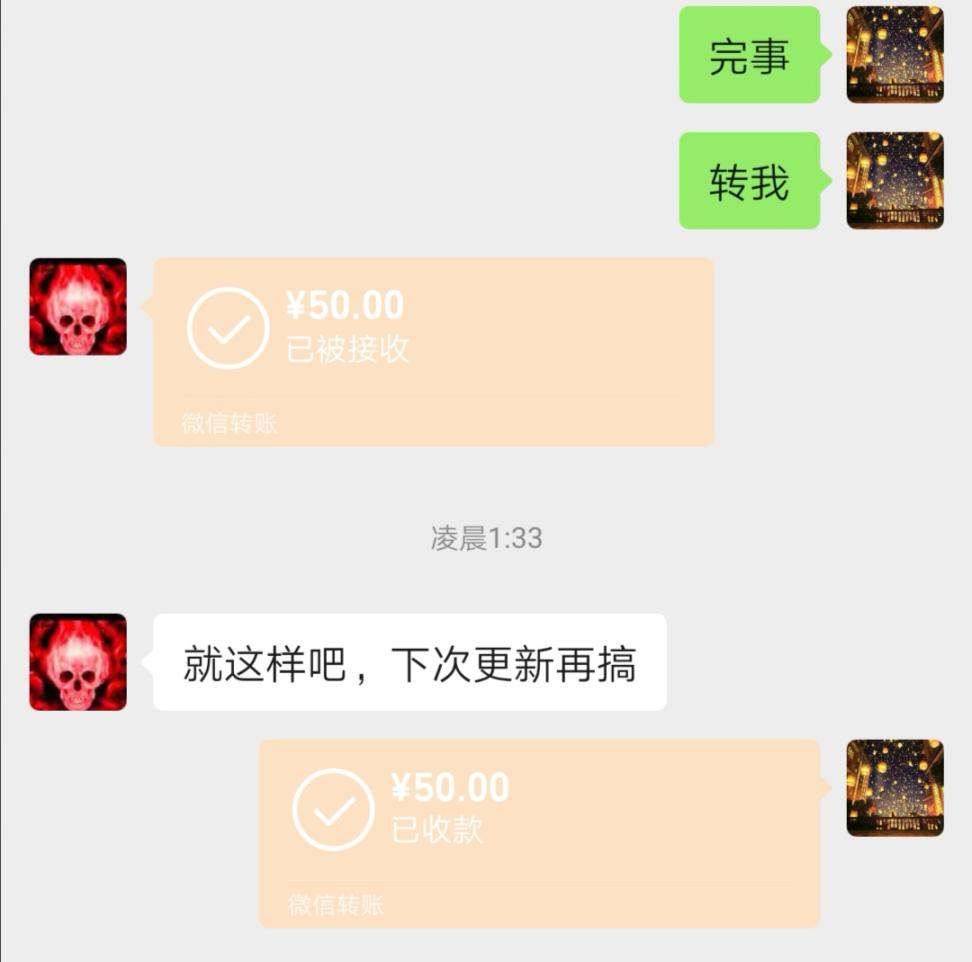
Task: Tap skull avatar beside the 已被接收 transfer
Action: coord(78,307)
